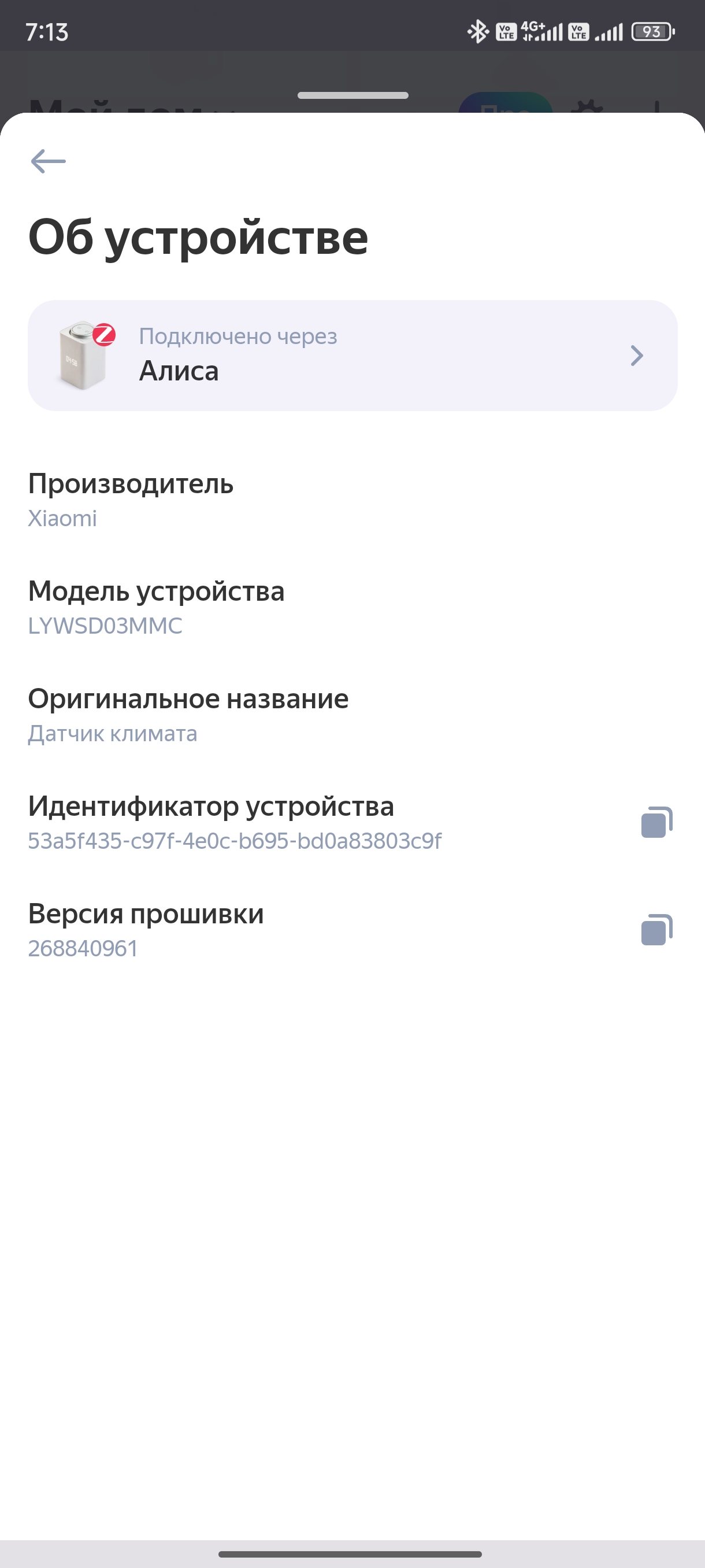Copy the device identifier

click(657, 822)
